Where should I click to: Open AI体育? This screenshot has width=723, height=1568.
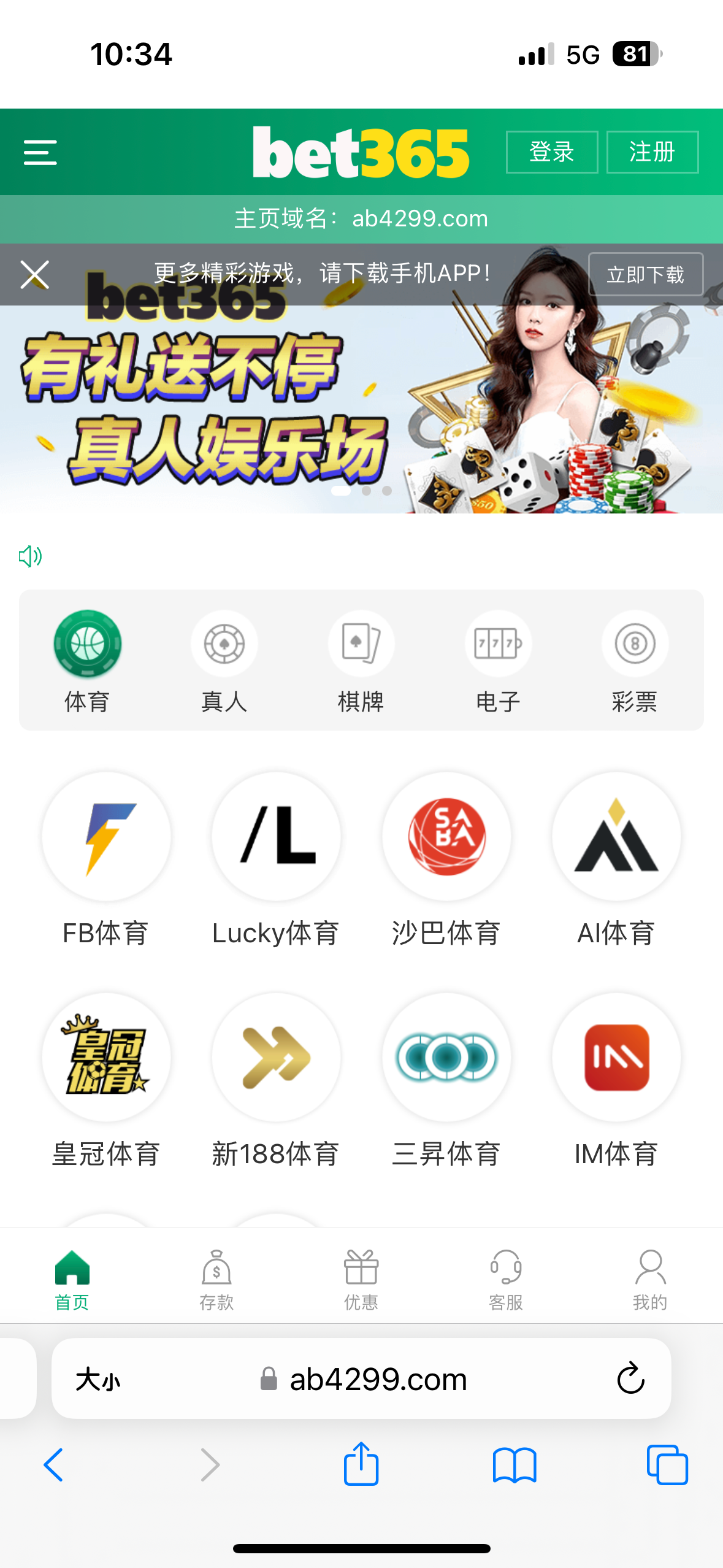click(616, 859)
